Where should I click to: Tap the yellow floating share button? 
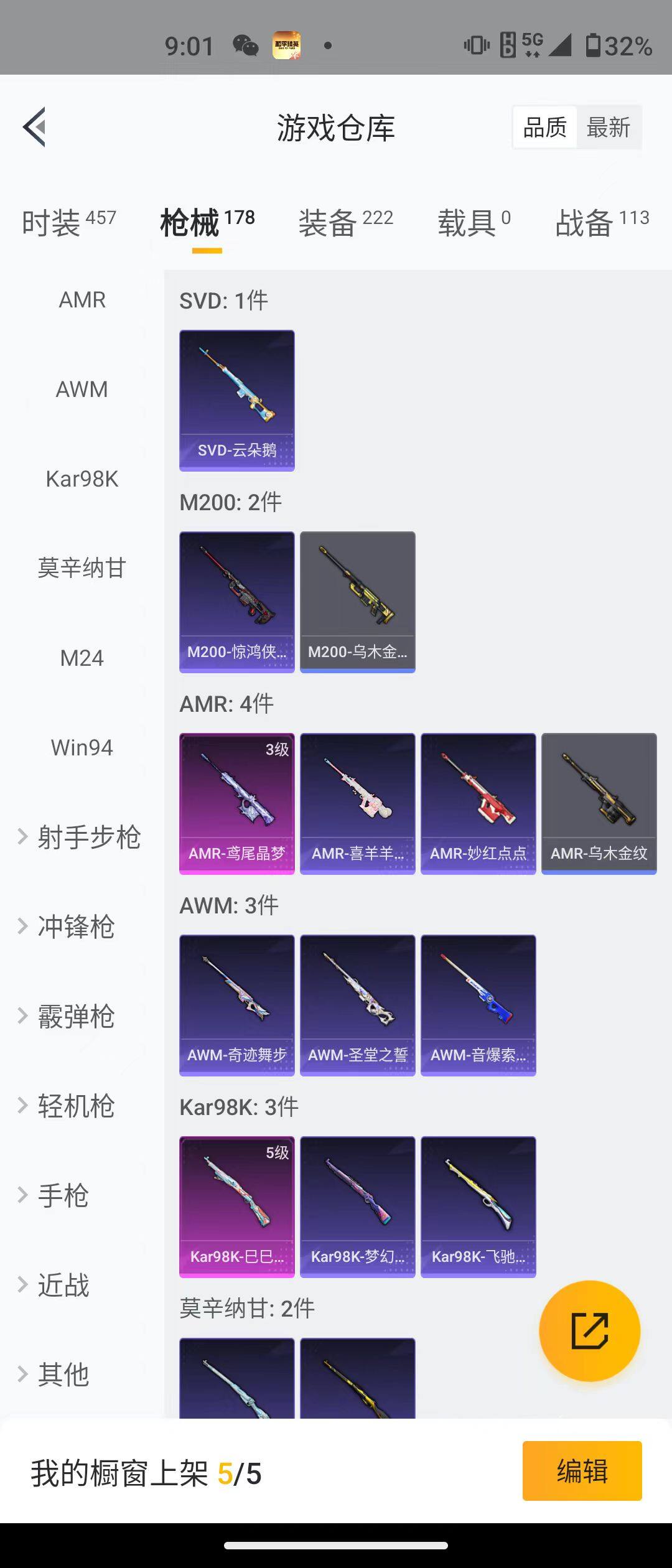click(589, 1331)
